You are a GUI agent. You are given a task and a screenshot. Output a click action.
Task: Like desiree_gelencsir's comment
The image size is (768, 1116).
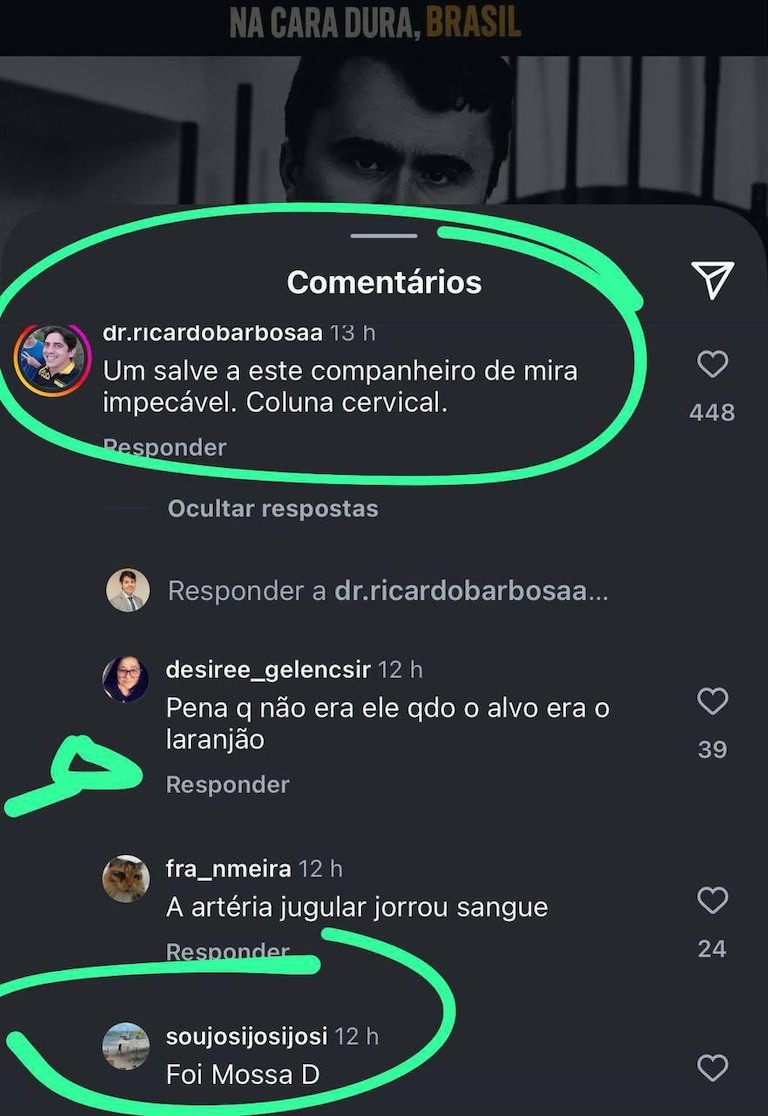[x=712, y=703]
